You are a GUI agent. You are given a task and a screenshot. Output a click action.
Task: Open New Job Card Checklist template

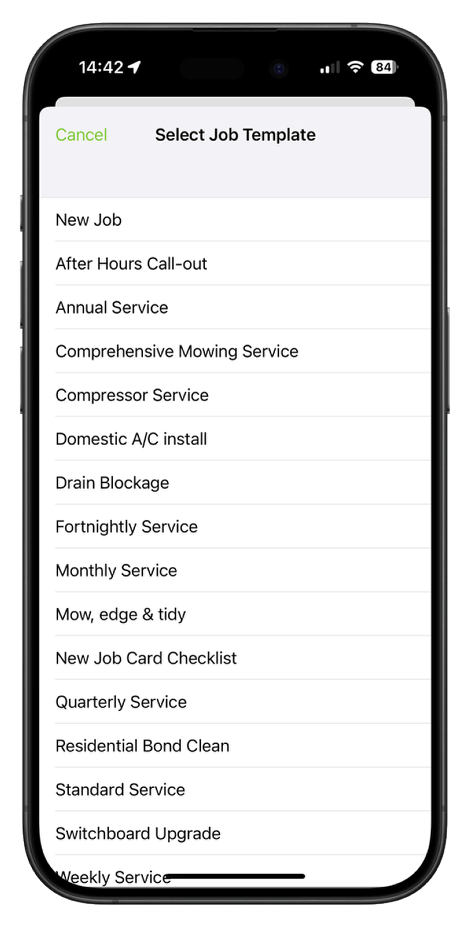click(235, 658)
